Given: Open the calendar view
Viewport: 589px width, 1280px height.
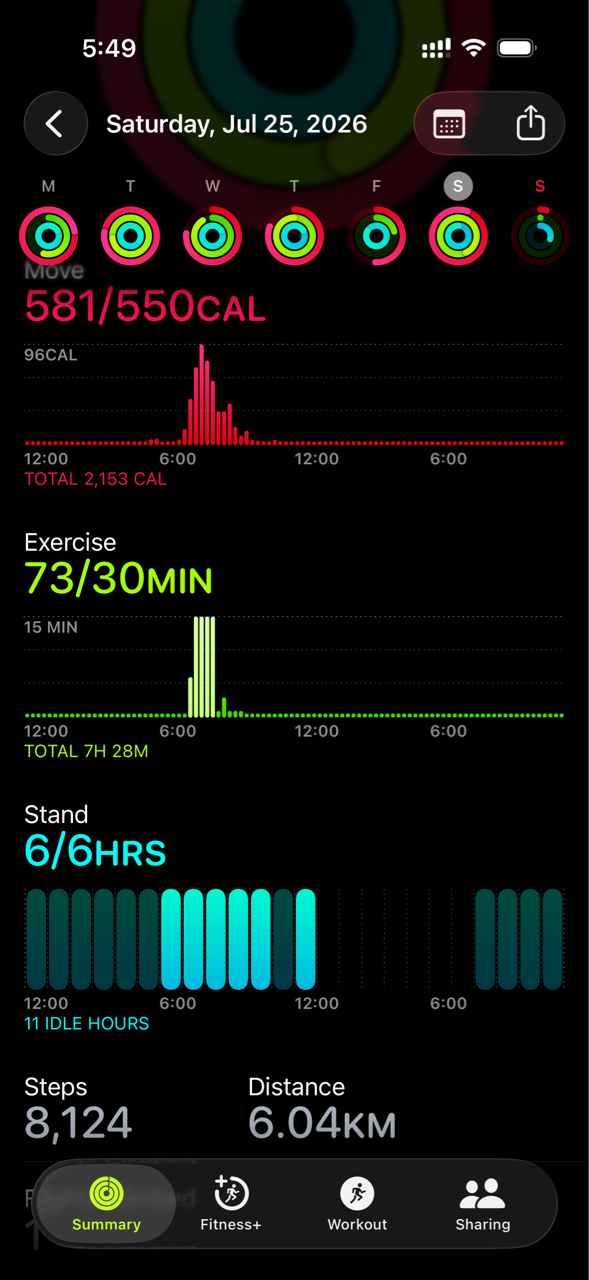Looking at the screenshot, I should (449, 124).
